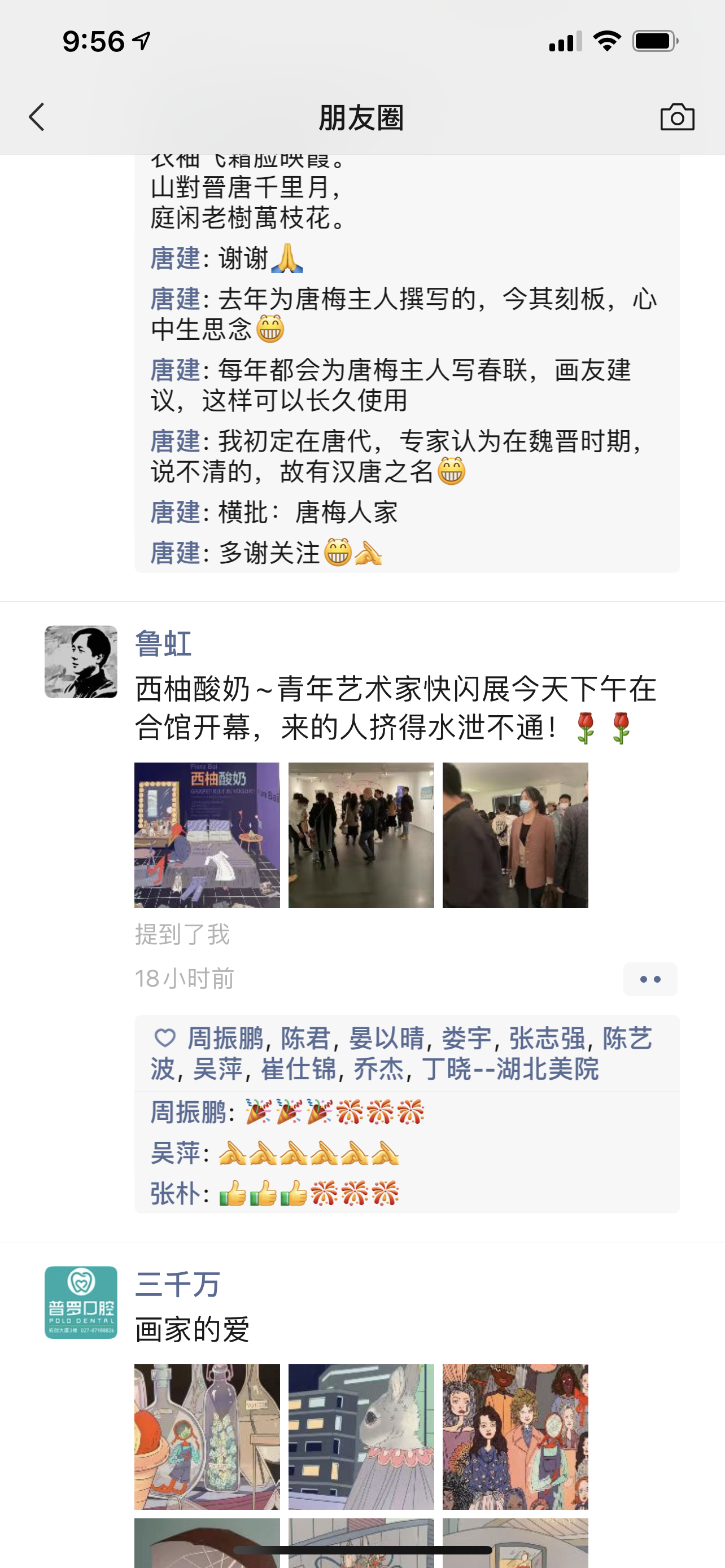Go back from the 朋友圈 page
725x1568 pixels.
click(x=37, y=117)
